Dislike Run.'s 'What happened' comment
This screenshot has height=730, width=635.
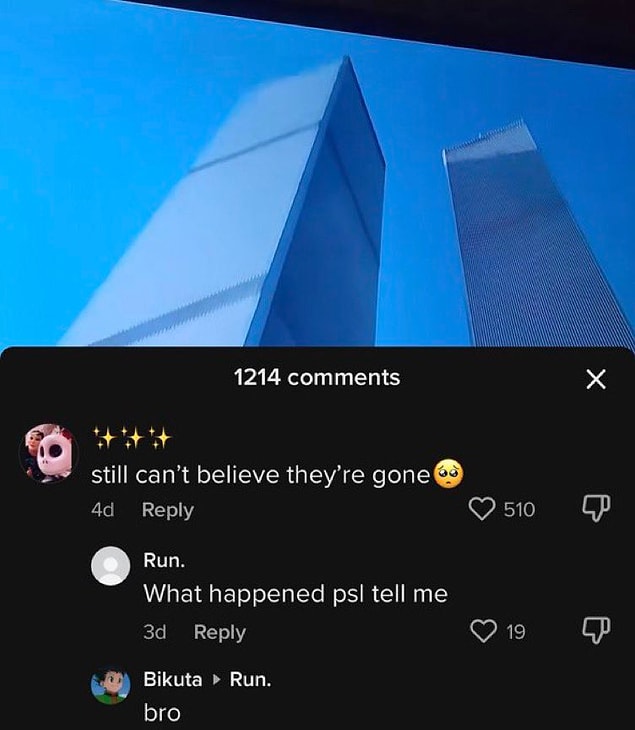(x=594, y=631)
